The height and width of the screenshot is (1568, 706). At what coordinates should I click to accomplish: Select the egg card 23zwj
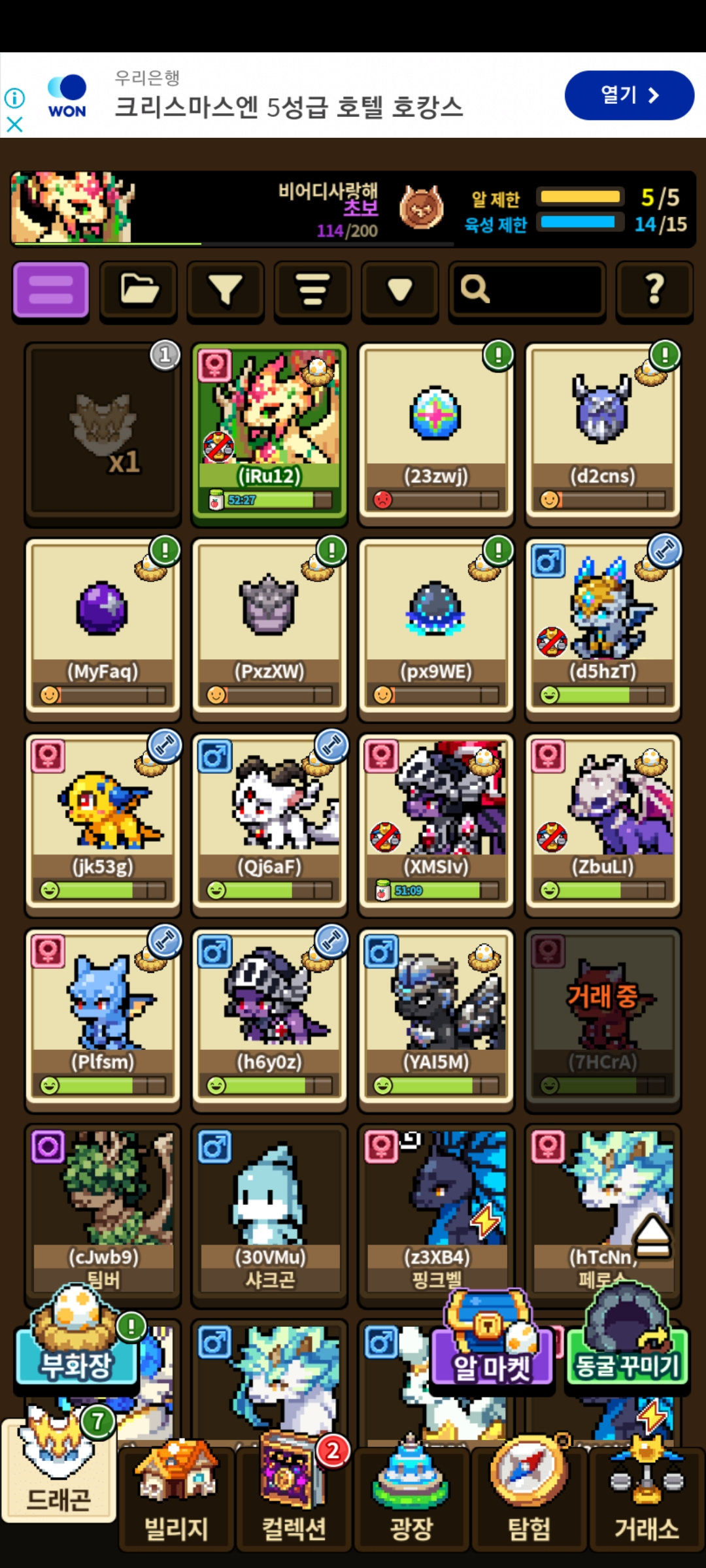[x=436, y=433]
